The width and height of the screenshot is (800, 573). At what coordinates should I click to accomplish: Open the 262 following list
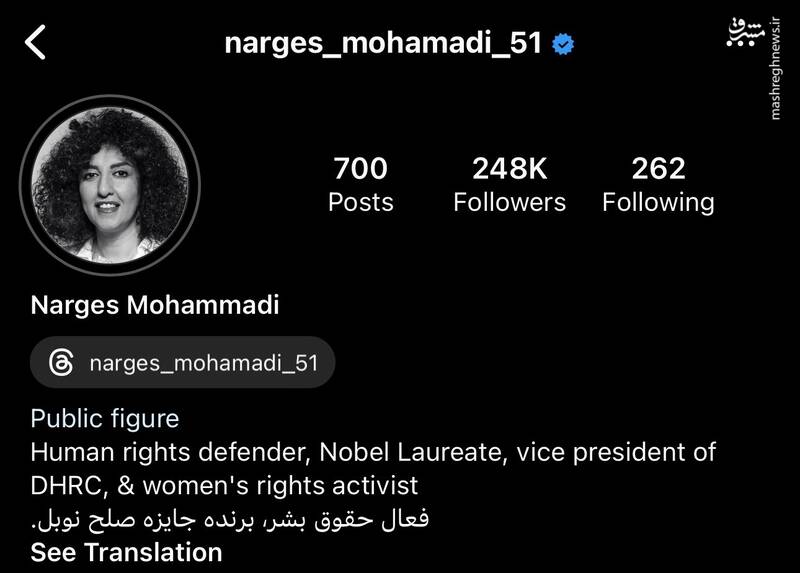658,184
